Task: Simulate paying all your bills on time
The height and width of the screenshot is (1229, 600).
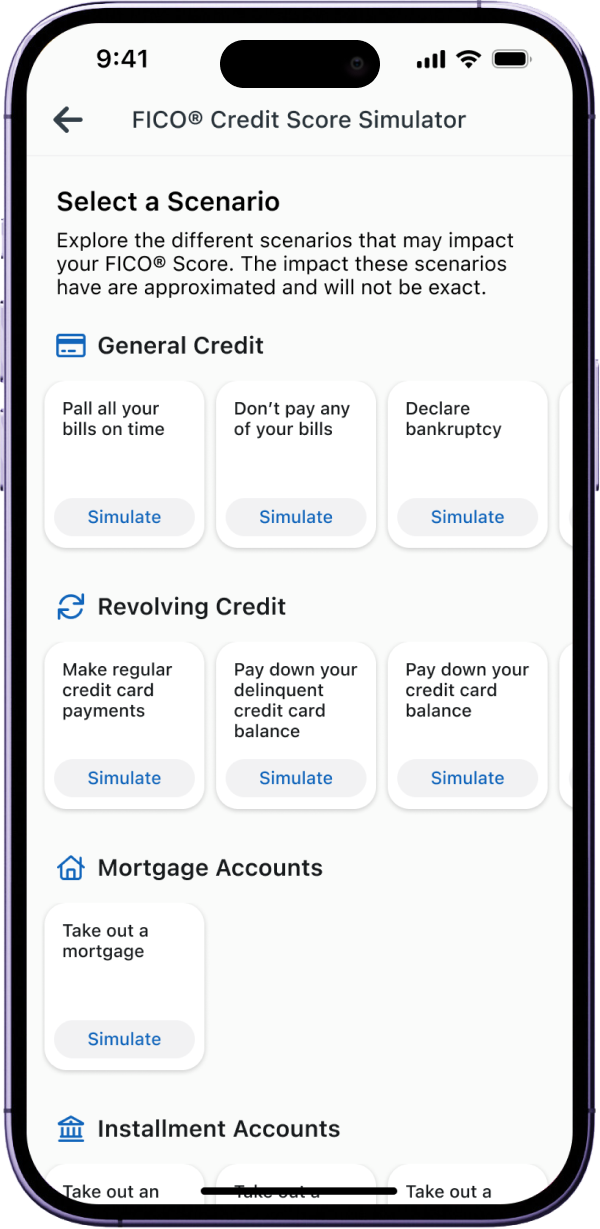Action: coord(124,517)
